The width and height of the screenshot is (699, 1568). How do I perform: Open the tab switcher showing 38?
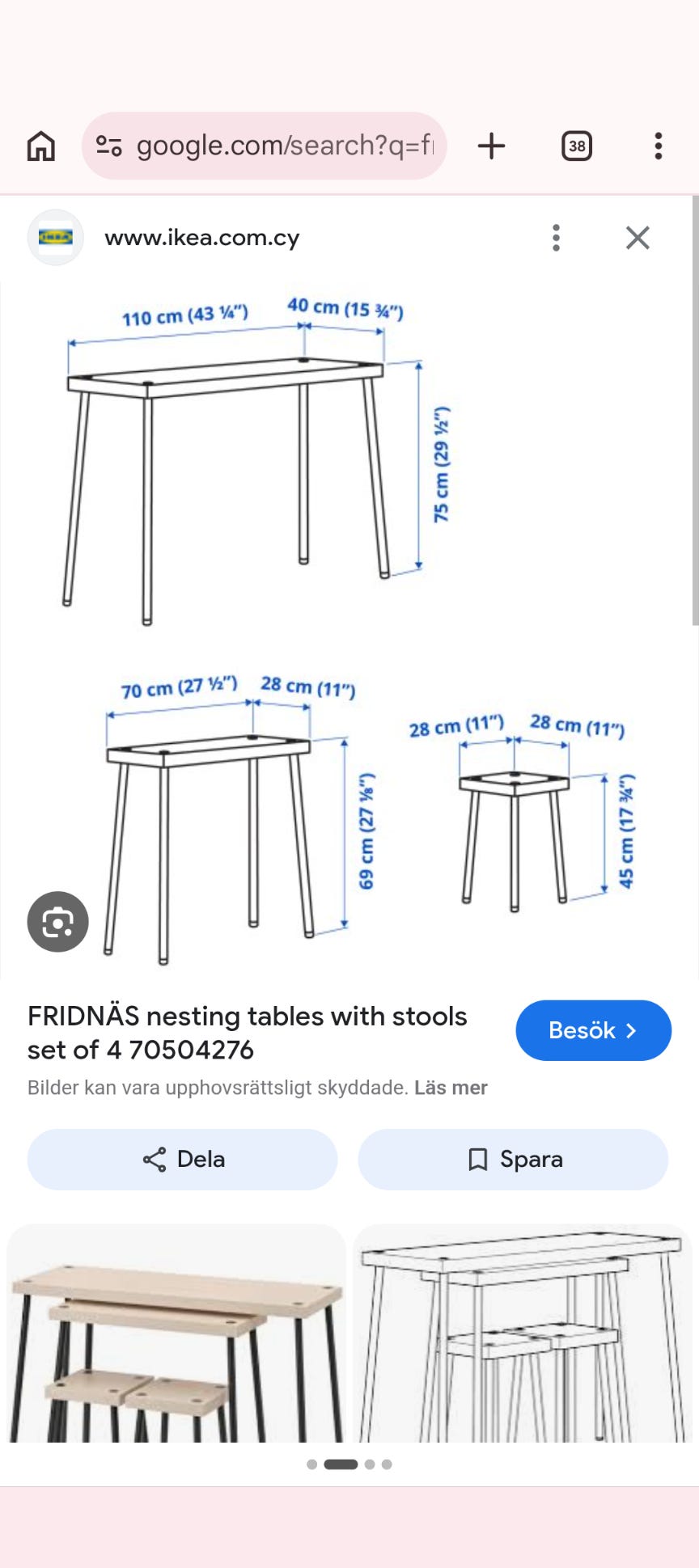(x=577, y=146)
